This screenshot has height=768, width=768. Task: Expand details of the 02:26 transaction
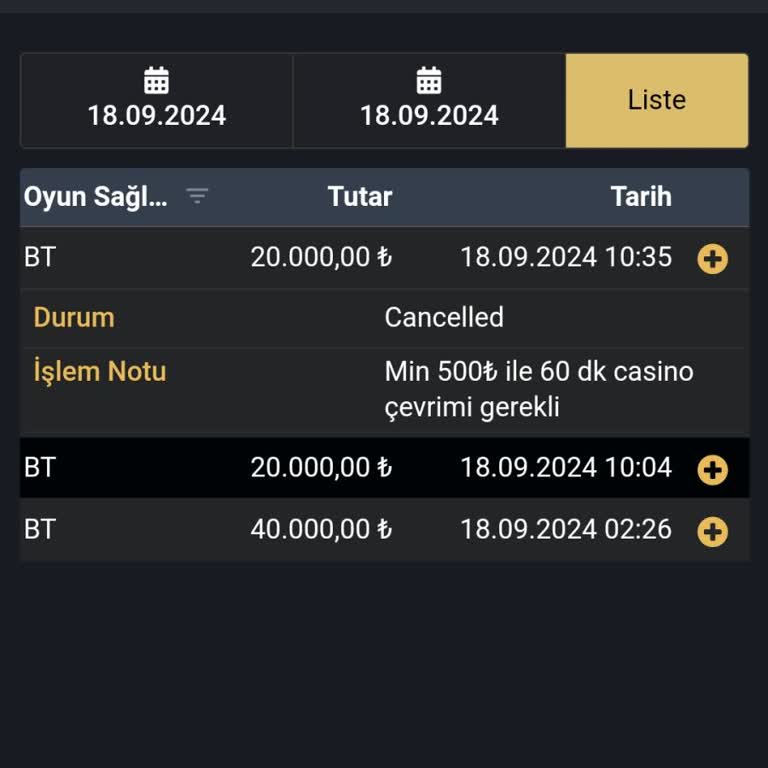(x=712, y=531)
